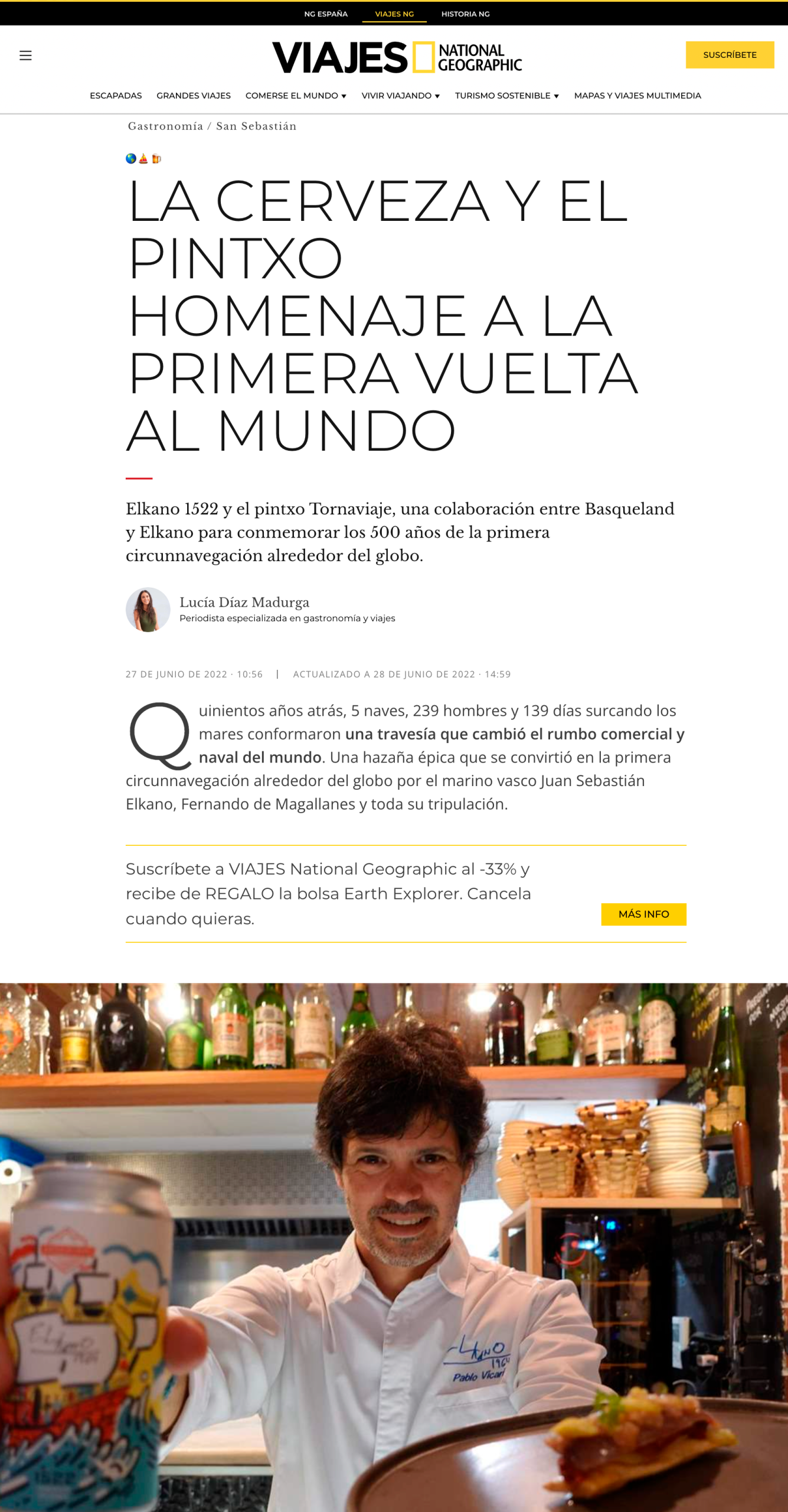Expand the Vivir Viajando dropdown
The height and width of the screenshot is (1512, 788).
point(400,96)
